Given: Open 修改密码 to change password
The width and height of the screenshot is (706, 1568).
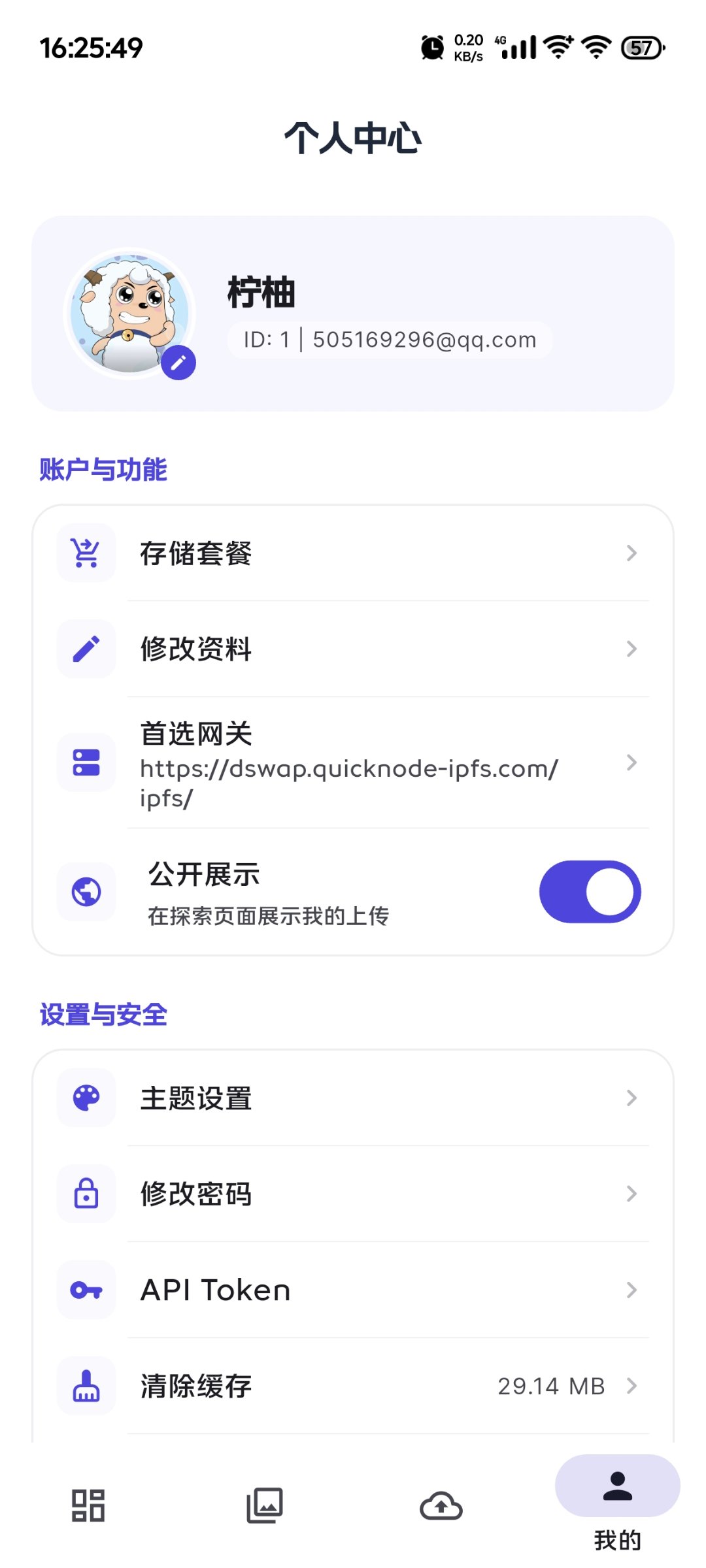Looking at the screenshot, I should coord(353,1194).
